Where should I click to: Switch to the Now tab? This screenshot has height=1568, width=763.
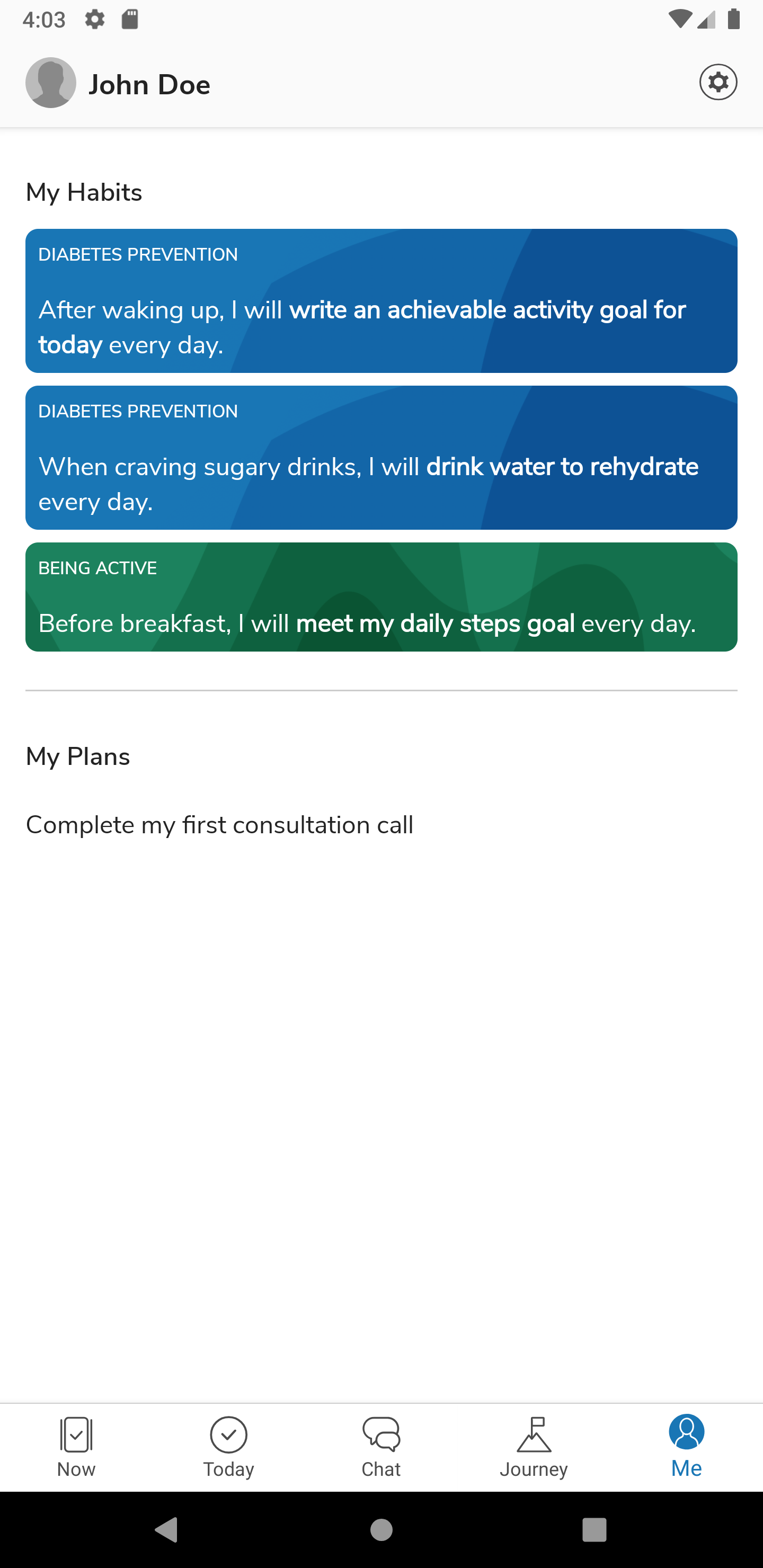[76, 1447]
